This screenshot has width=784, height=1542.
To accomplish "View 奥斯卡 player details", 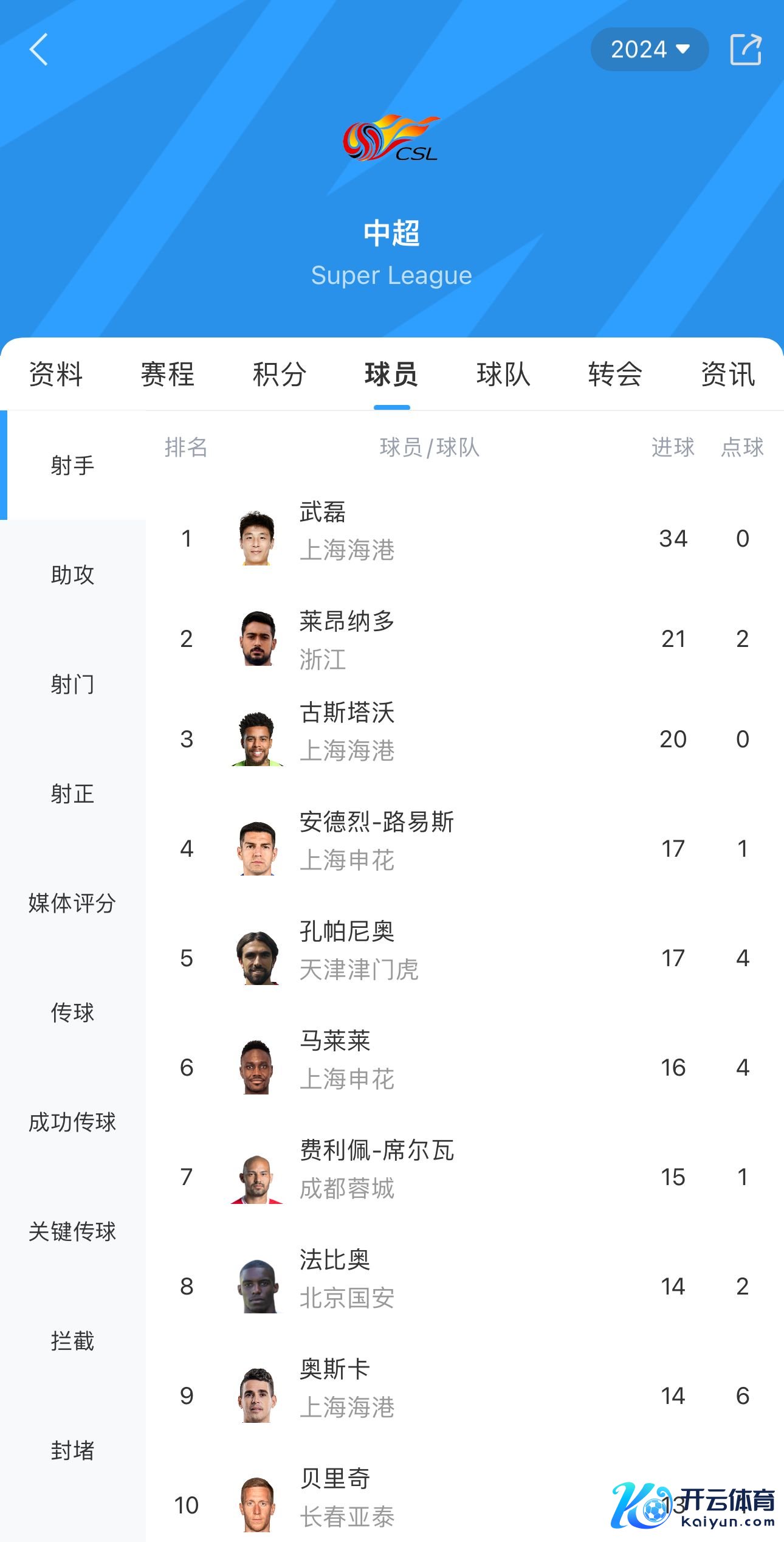I will click(425, 1395).
